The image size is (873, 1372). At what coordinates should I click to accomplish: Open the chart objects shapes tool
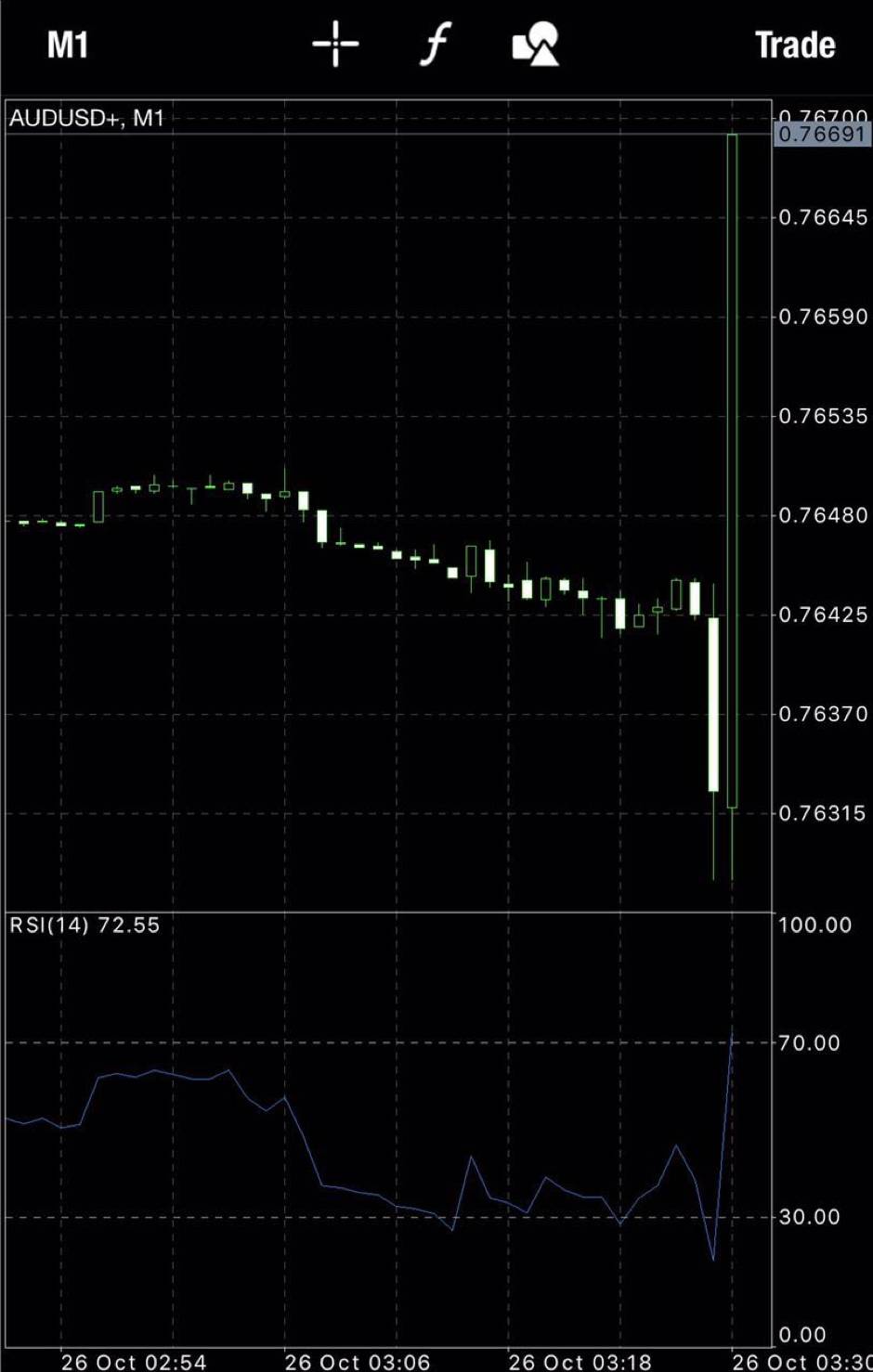click(536, 45)
